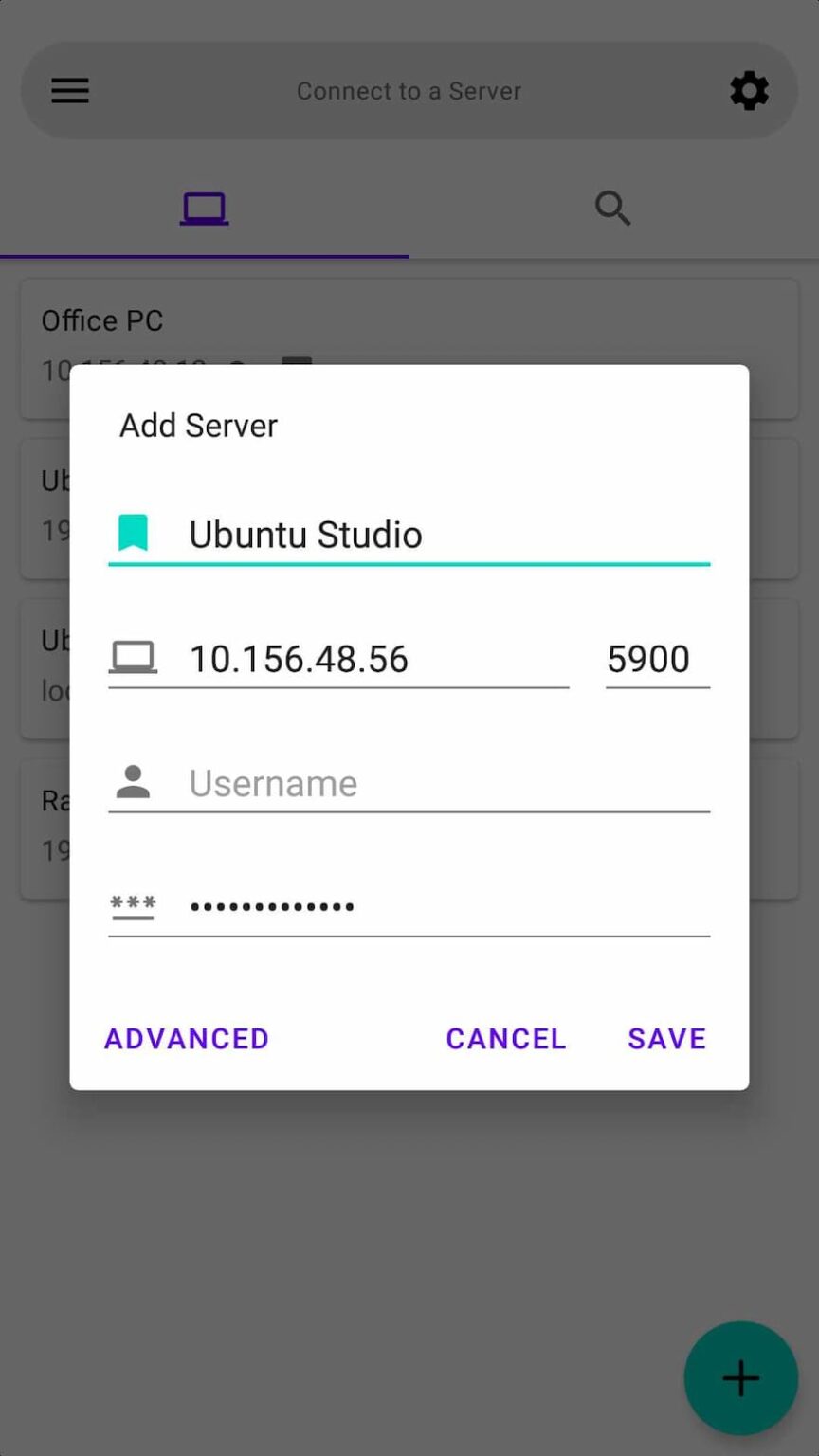The height and width of the screenshot is (1456, 819).
Task: Select the search magnifier tab icon
Action: 612,208
